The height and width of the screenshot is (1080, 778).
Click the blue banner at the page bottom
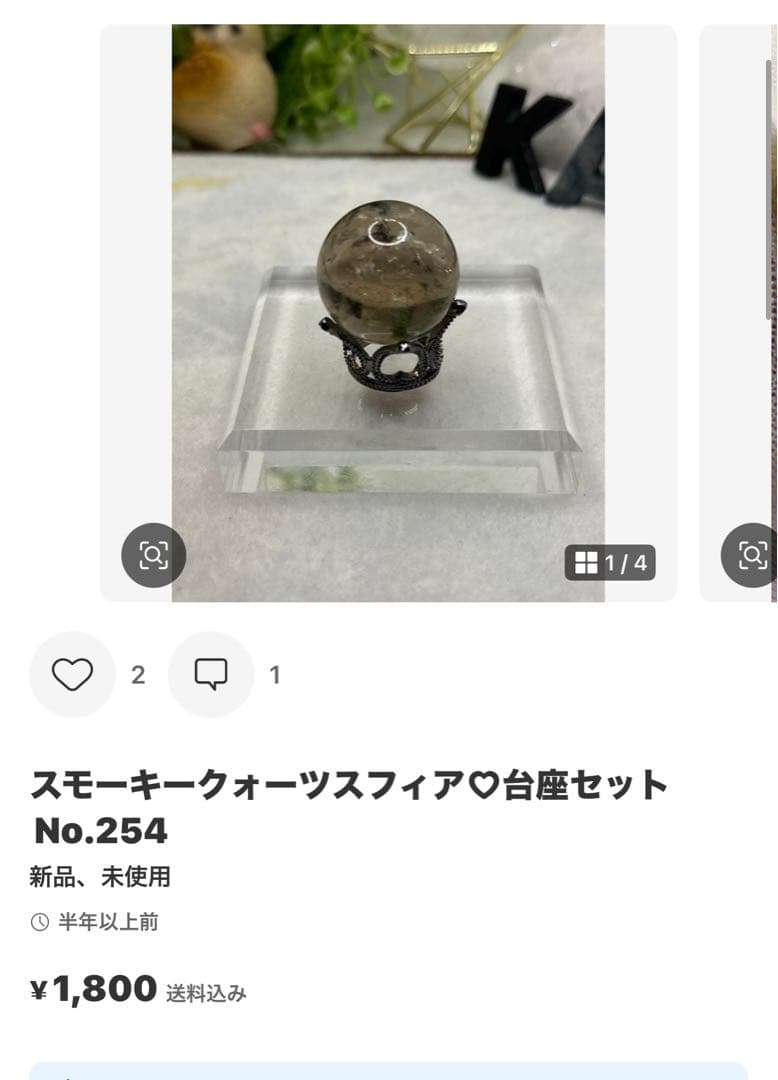pos(389,1072)
